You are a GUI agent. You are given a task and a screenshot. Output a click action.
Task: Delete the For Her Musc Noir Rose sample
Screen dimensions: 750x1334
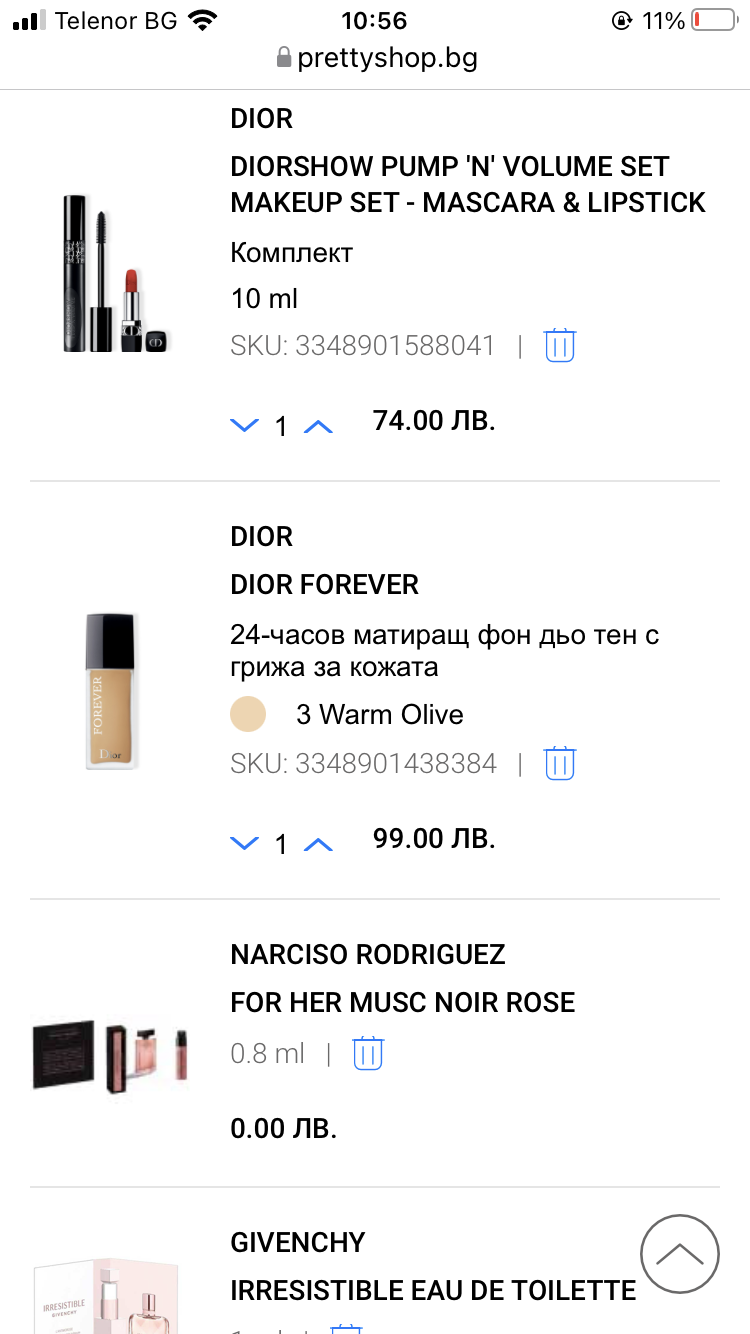tap(368, 1053)
